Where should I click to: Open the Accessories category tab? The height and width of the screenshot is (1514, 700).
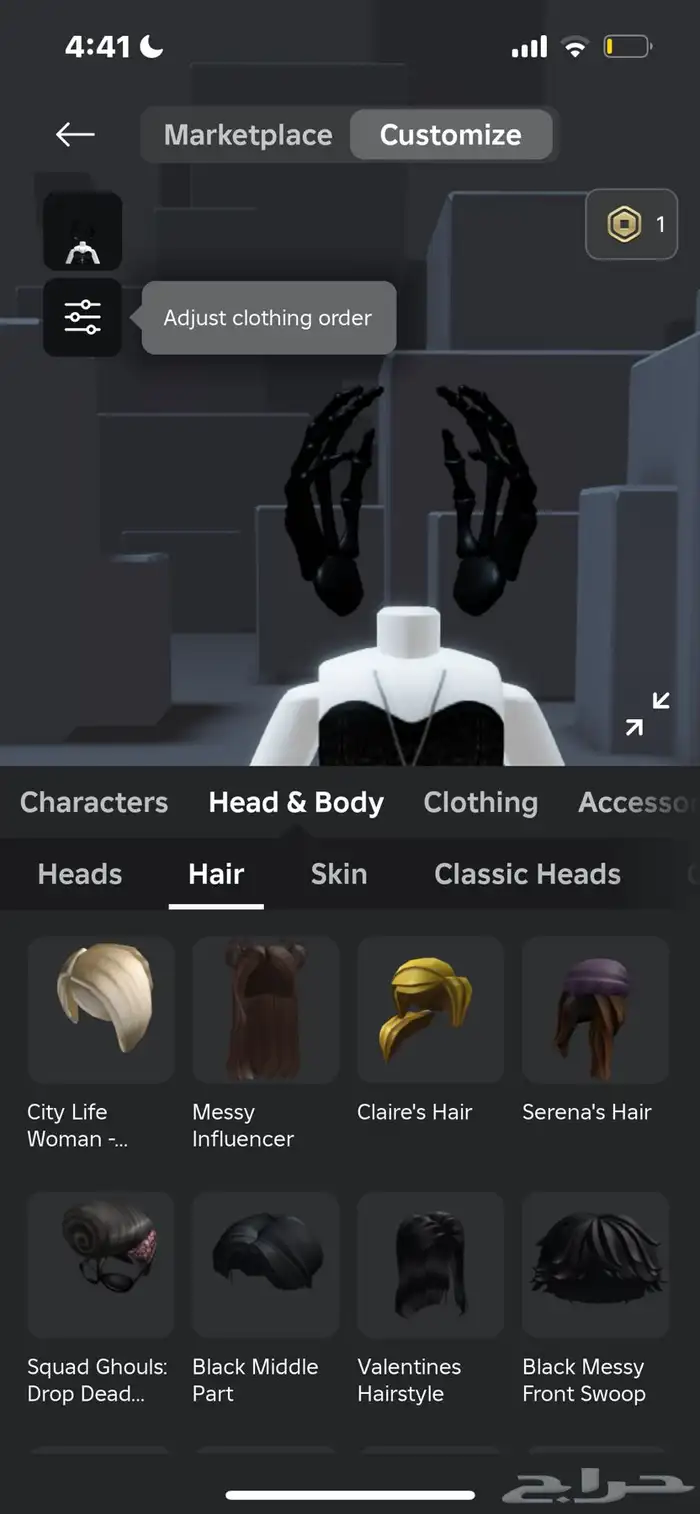click(634, 802)
